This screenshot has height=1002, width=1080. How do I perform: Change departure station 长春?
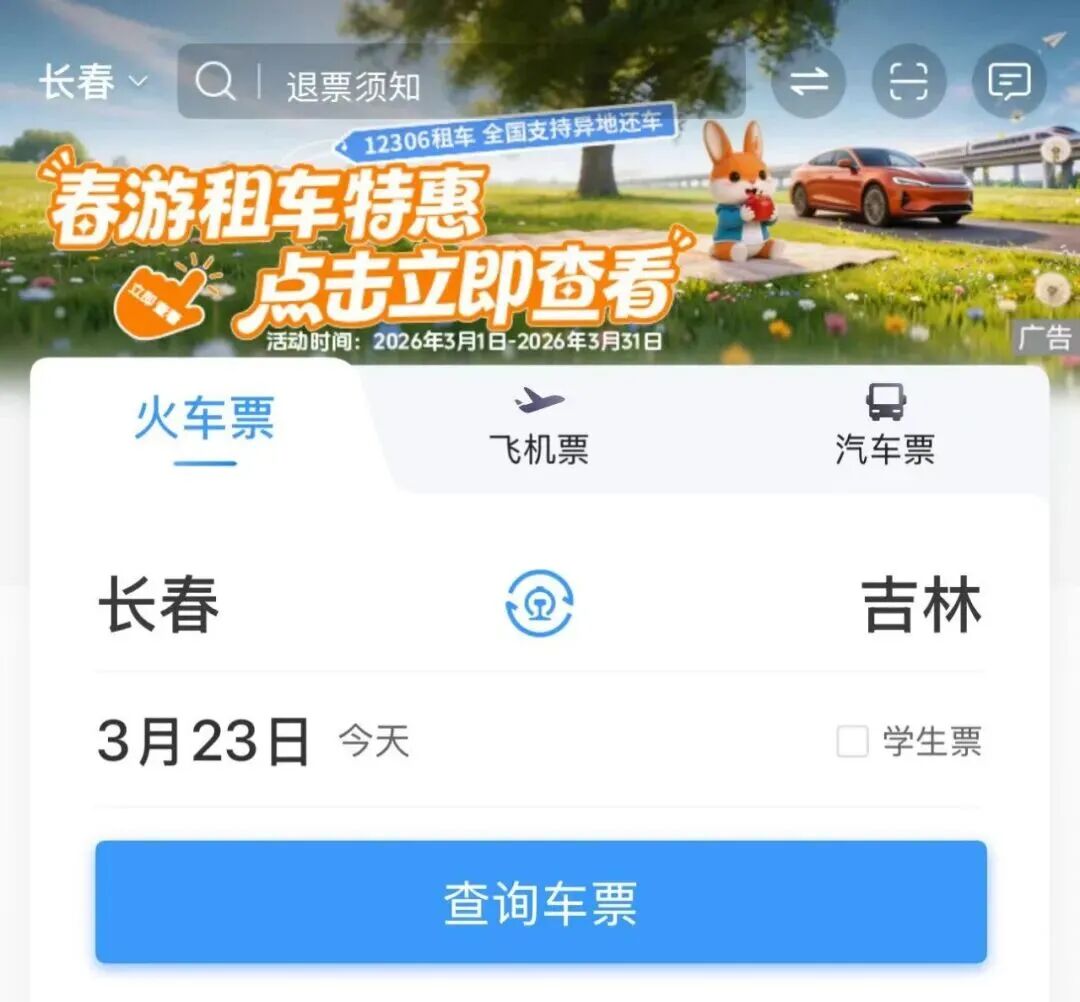tap(160, 605)
